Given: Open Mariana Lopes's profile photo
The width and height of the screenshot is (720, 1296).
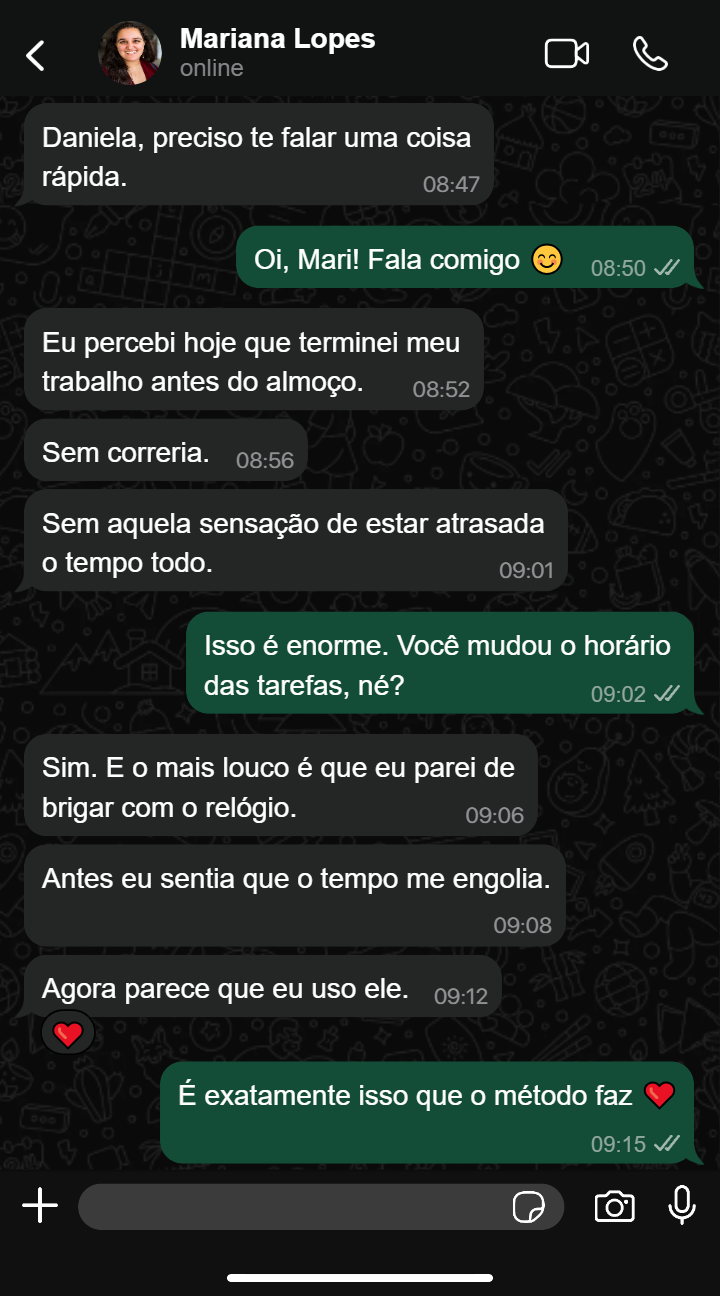Looking at the screenshot, I should [x=130, y=53].
